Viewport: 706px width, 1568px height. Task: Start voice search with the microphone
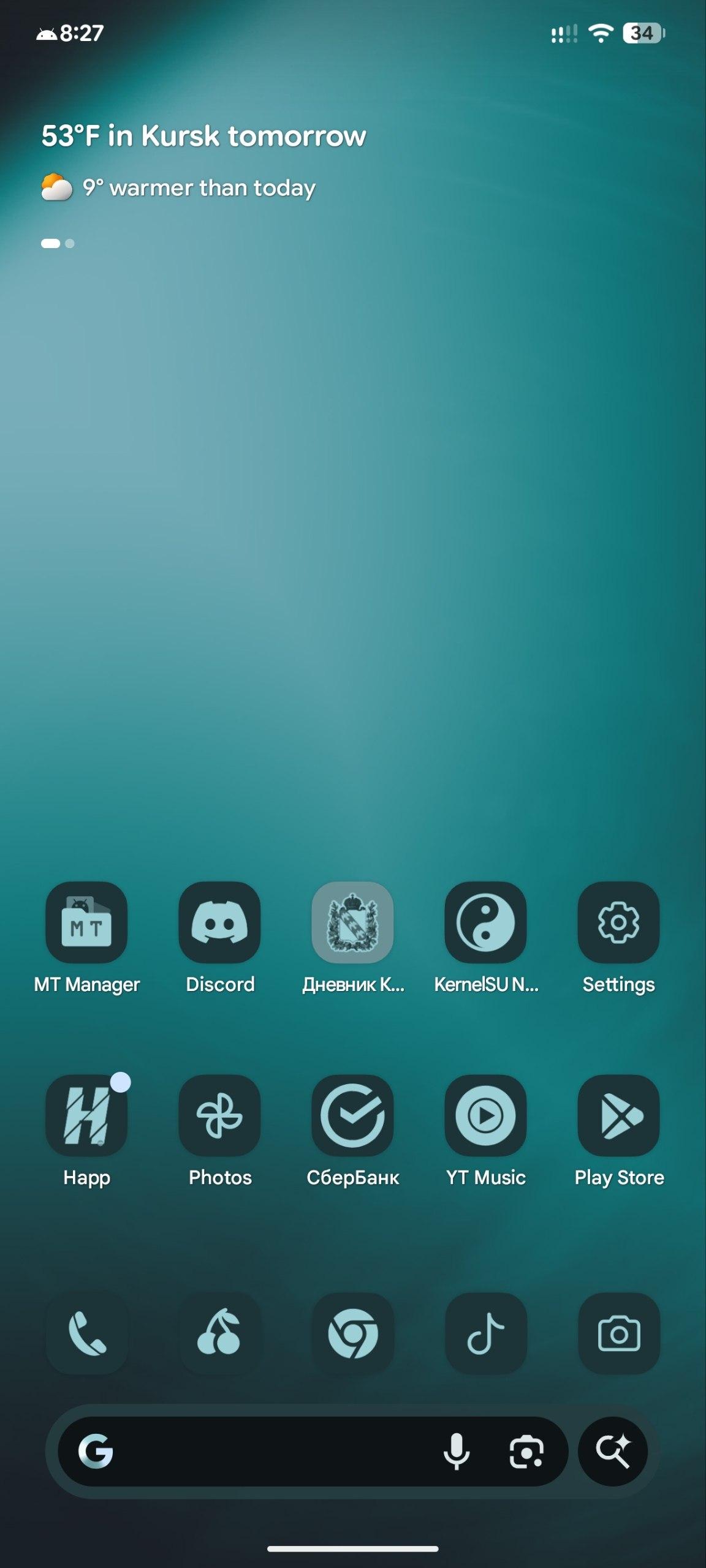click(x=456, y=1451)
